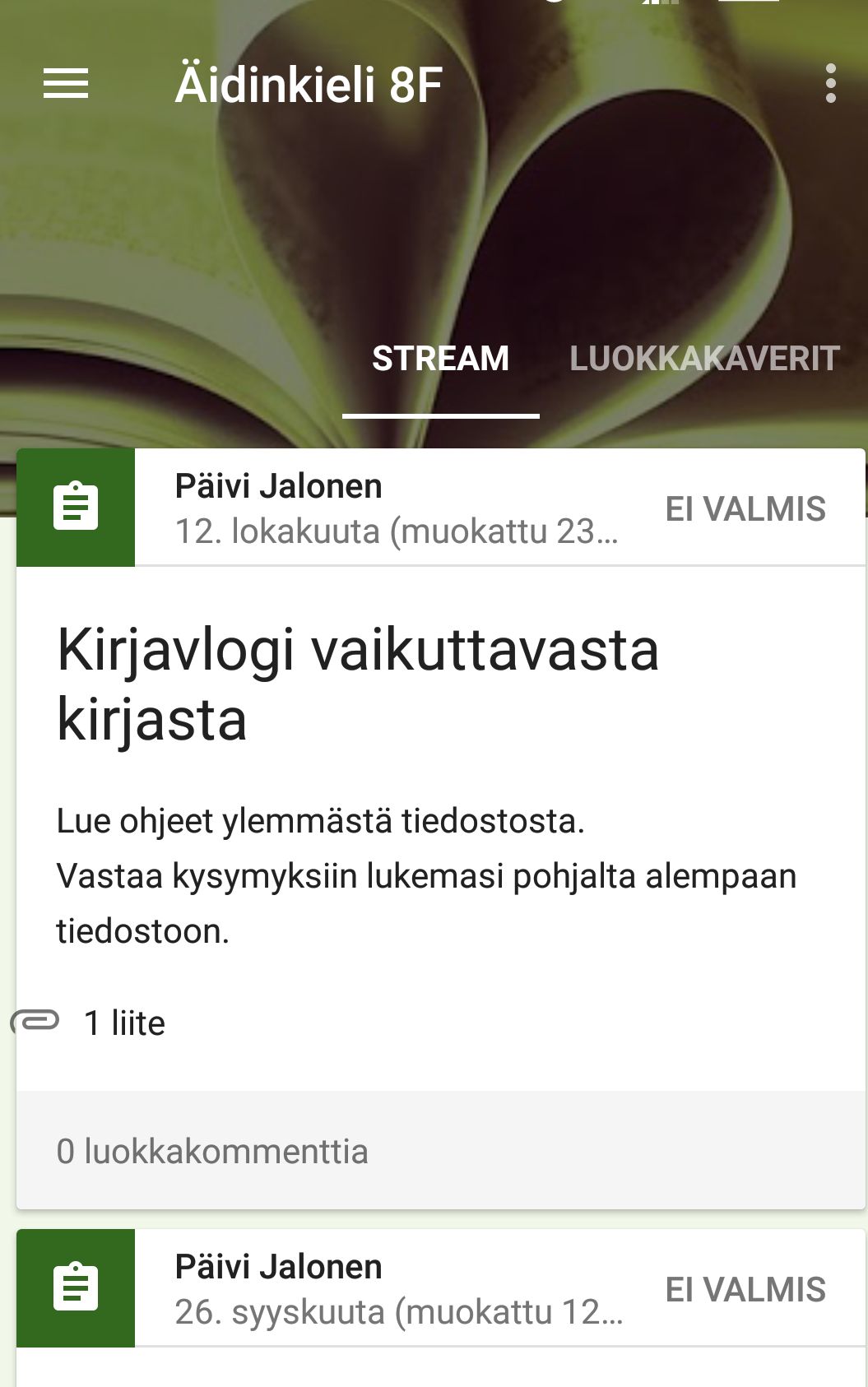Open the Kirjavlogi vaikuttavasta kirjasta assignment

(x=358, y=684)
